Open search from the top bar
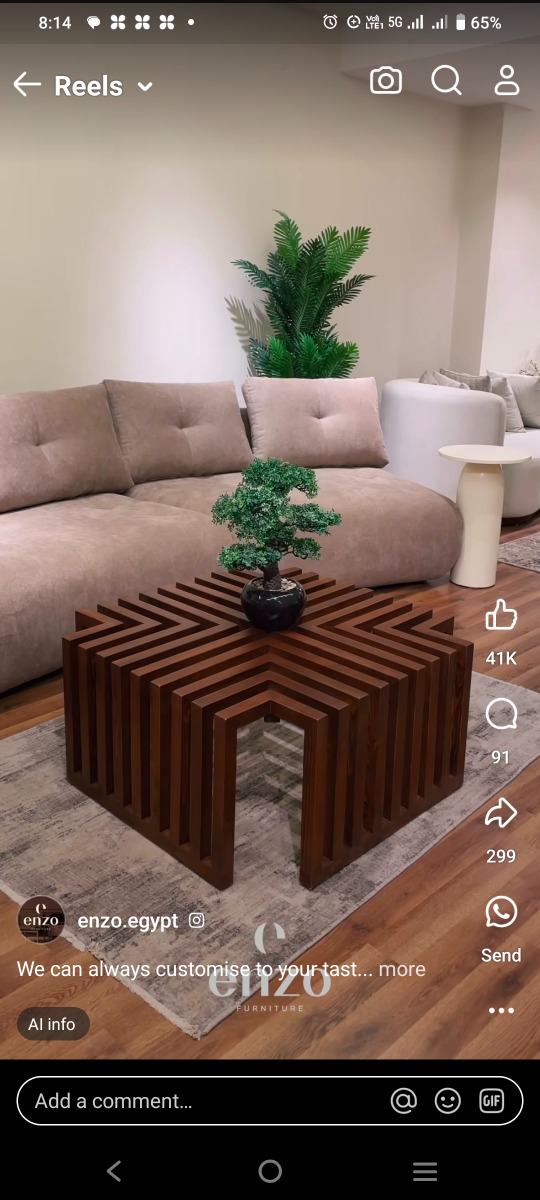The width and height of the screenshot is (540, 1200). point(446,81)
